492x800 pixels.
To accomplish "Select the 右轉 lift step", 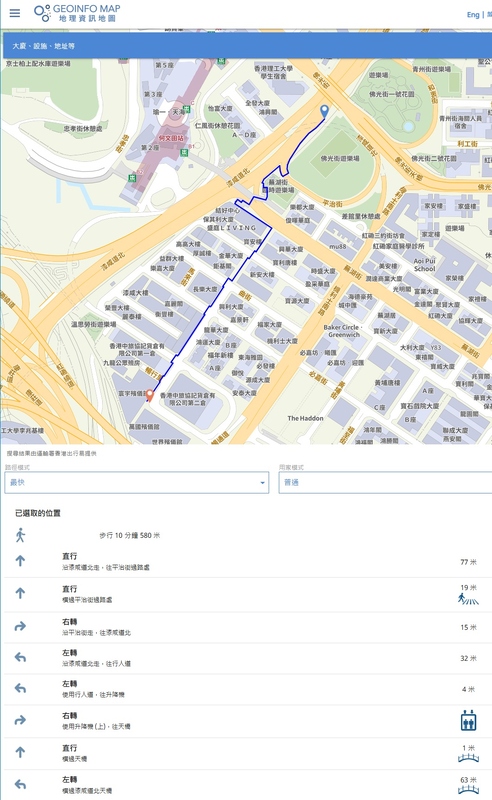I will click(248, 721).
